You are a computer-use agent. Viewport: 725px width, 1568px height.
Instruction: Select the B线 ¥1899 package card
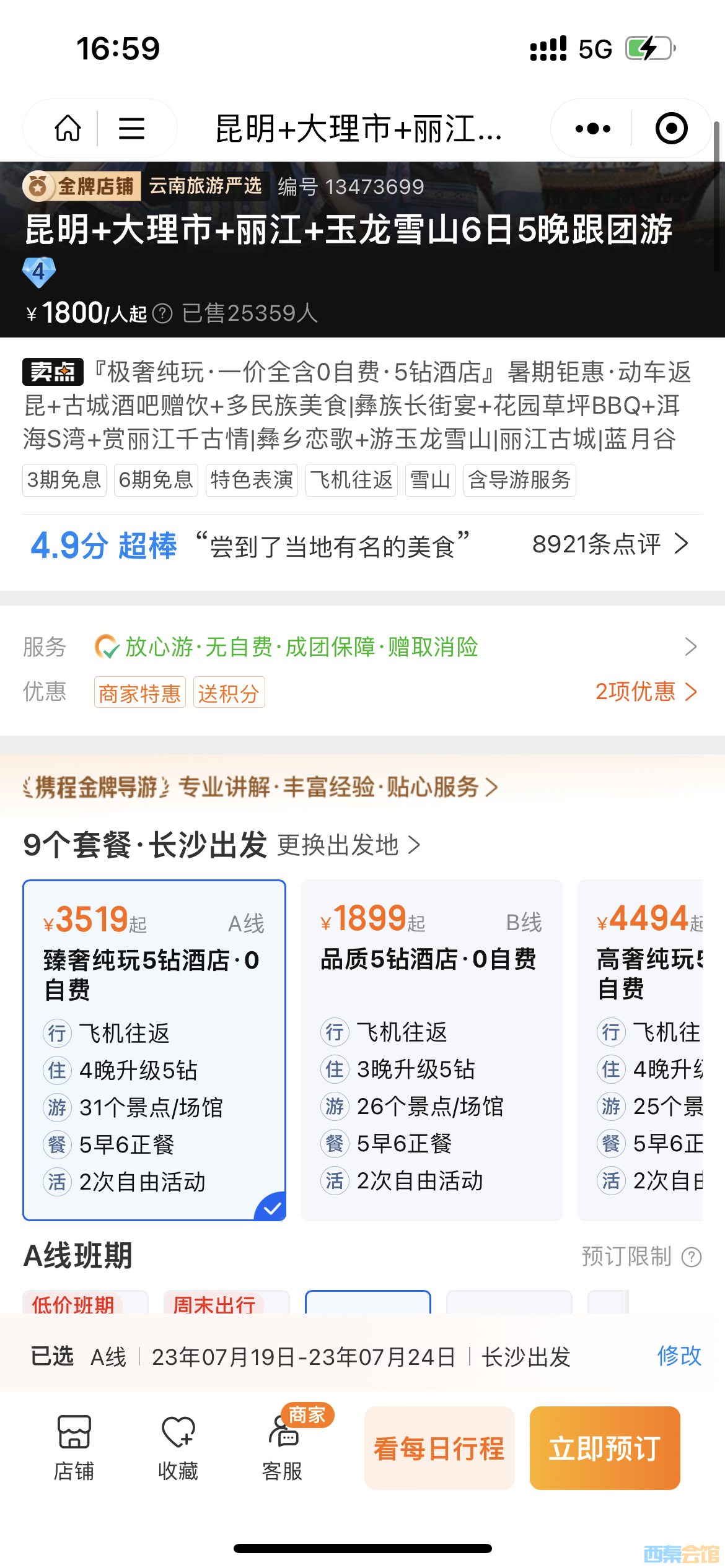pos(431,1050)
